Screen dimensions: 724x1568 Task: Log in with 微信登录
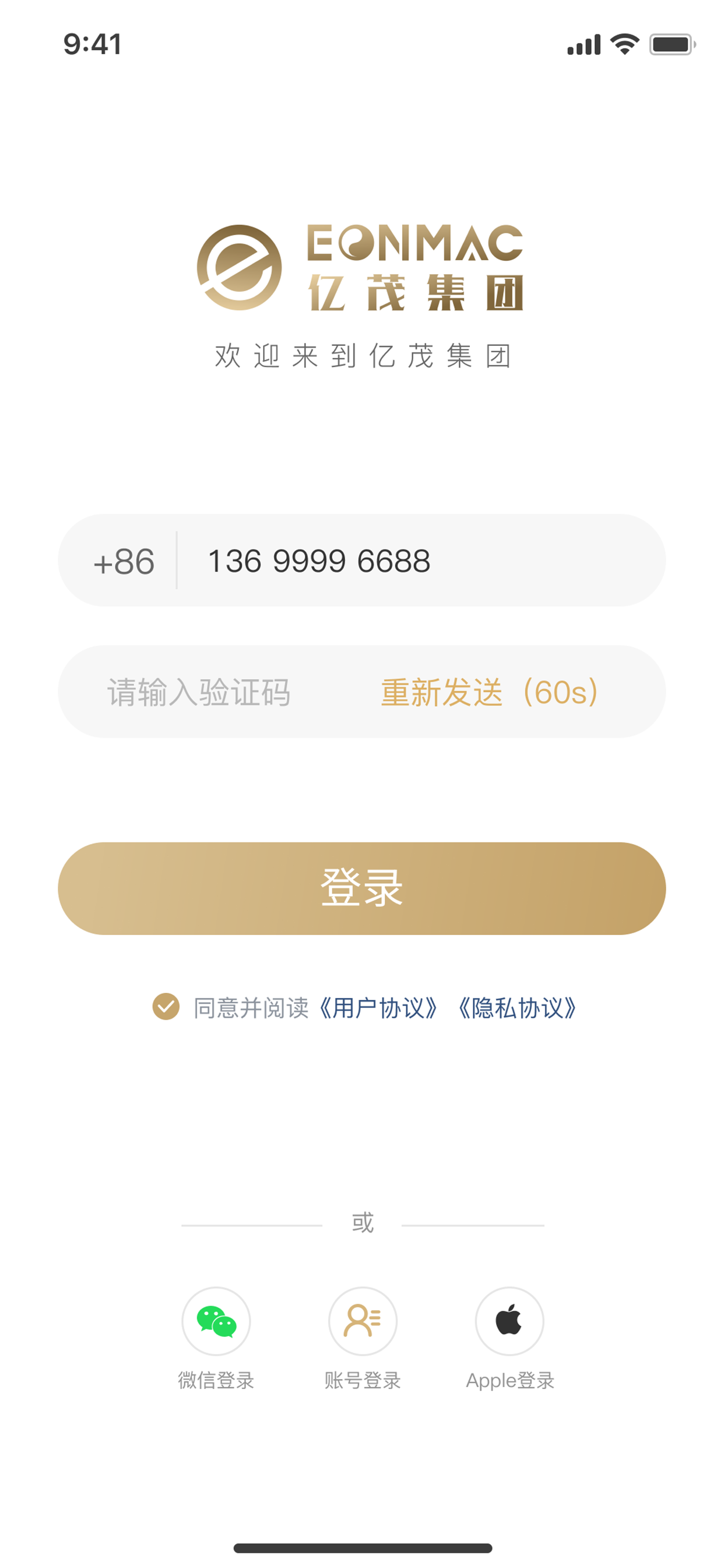click(x=216, y=1321)
